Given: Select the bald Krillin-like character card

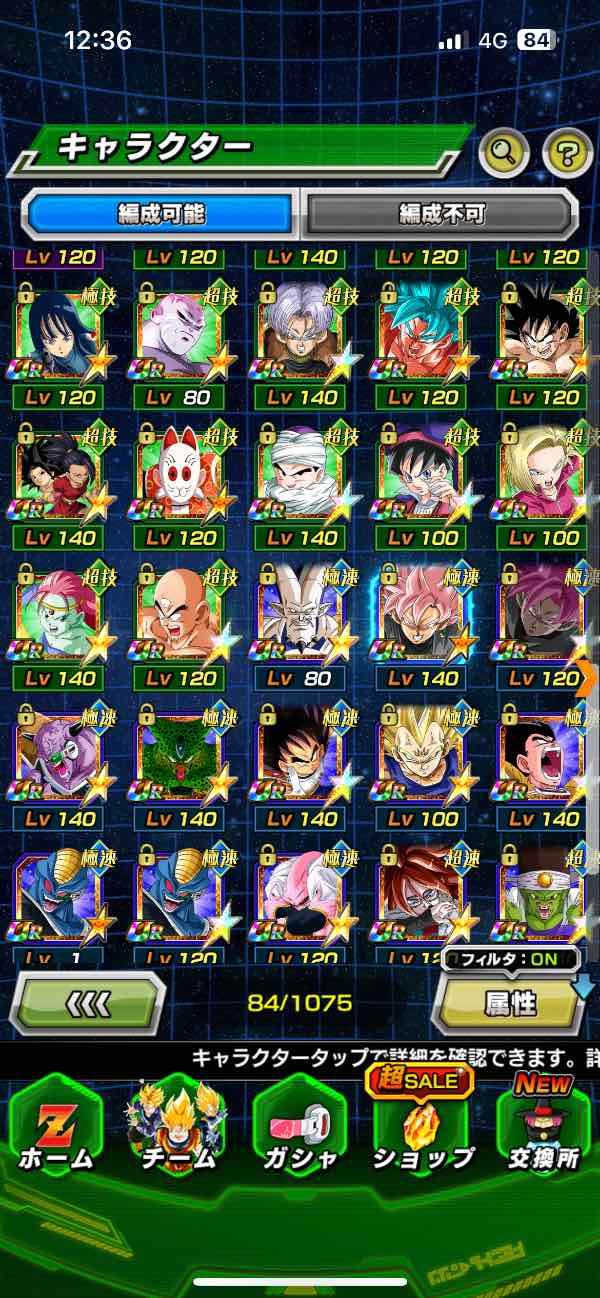Looking at the screenshot, I should (181, 615).
